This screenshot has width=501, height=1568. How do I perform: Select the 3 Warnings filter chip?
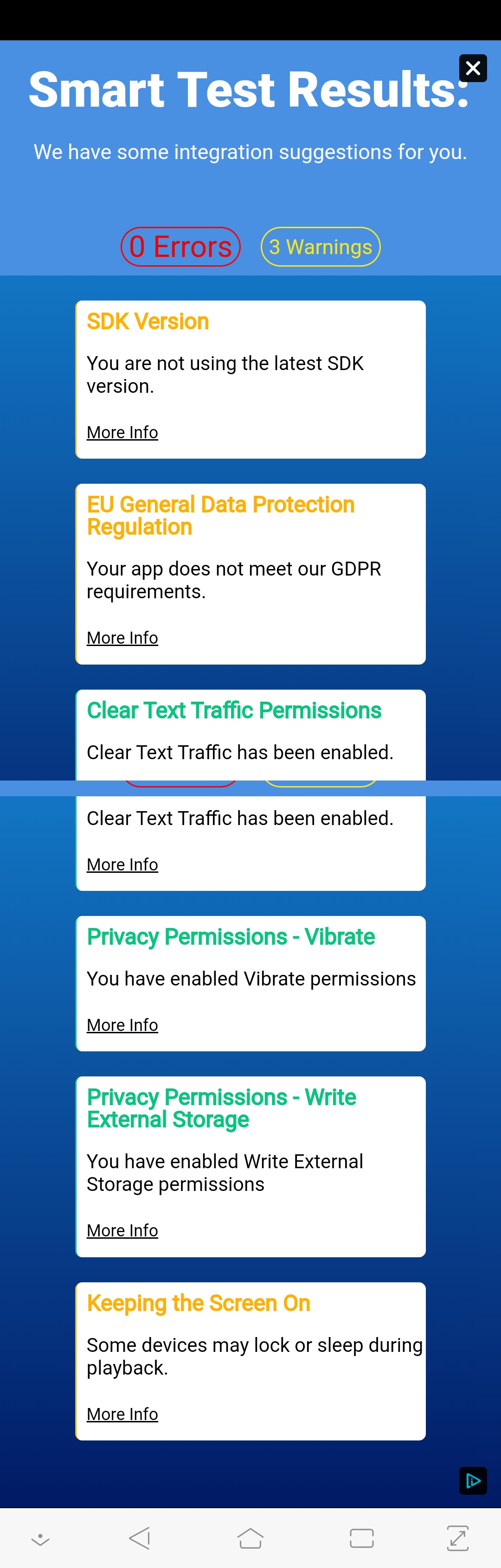click(320, 247)
